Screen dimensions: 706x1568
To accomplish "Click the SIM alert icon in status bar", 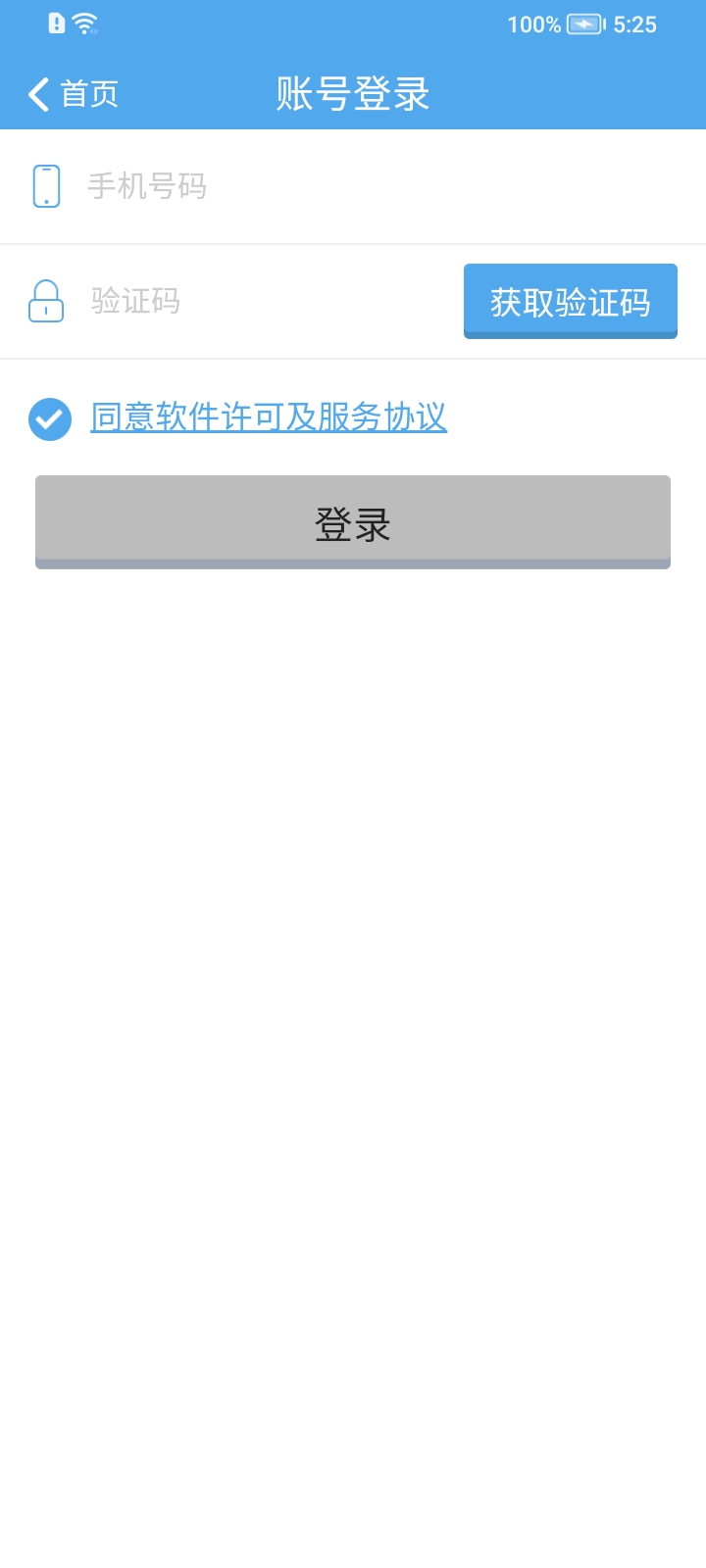I will 56,22.
